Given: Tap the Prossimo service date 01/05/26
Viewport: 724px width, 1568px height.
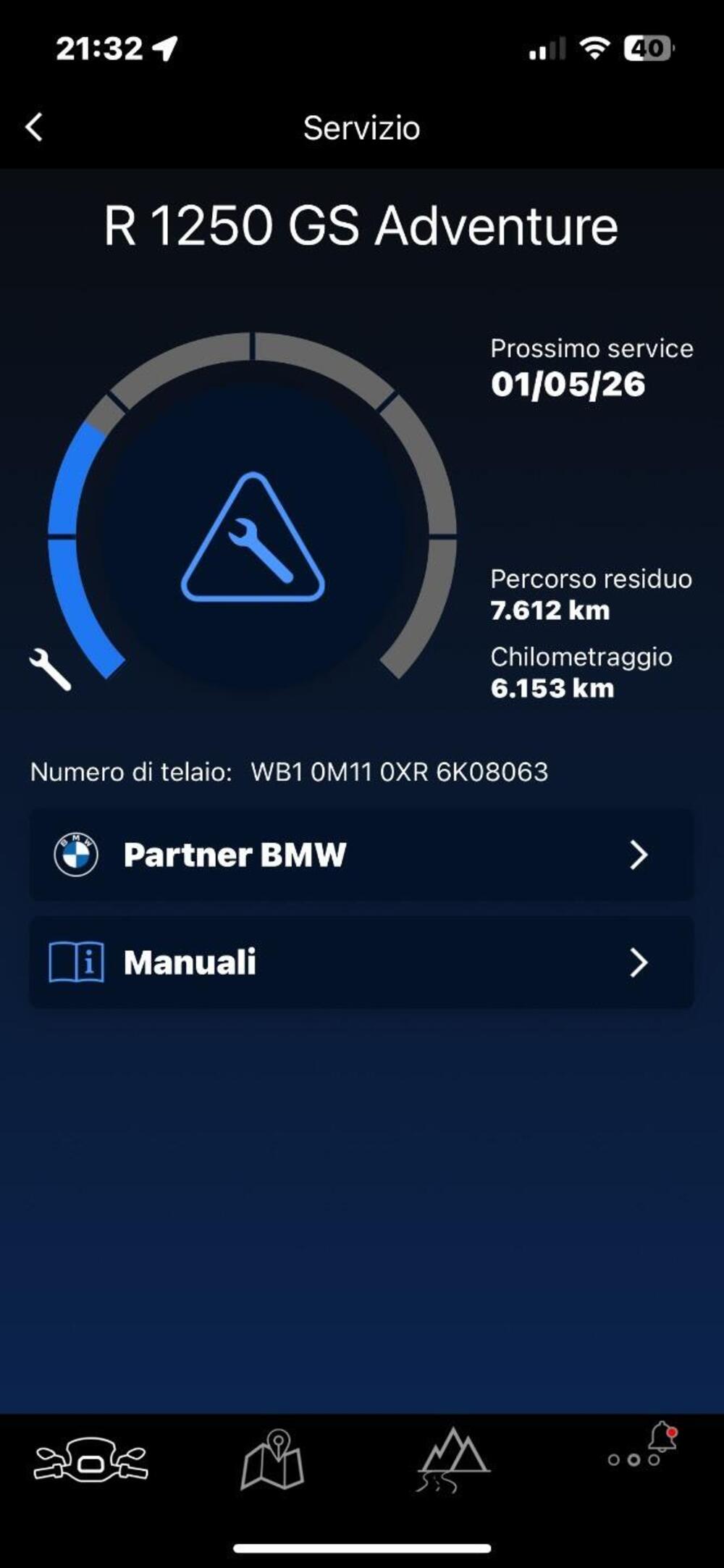Looking at the screenshot, I should [568, 386].
